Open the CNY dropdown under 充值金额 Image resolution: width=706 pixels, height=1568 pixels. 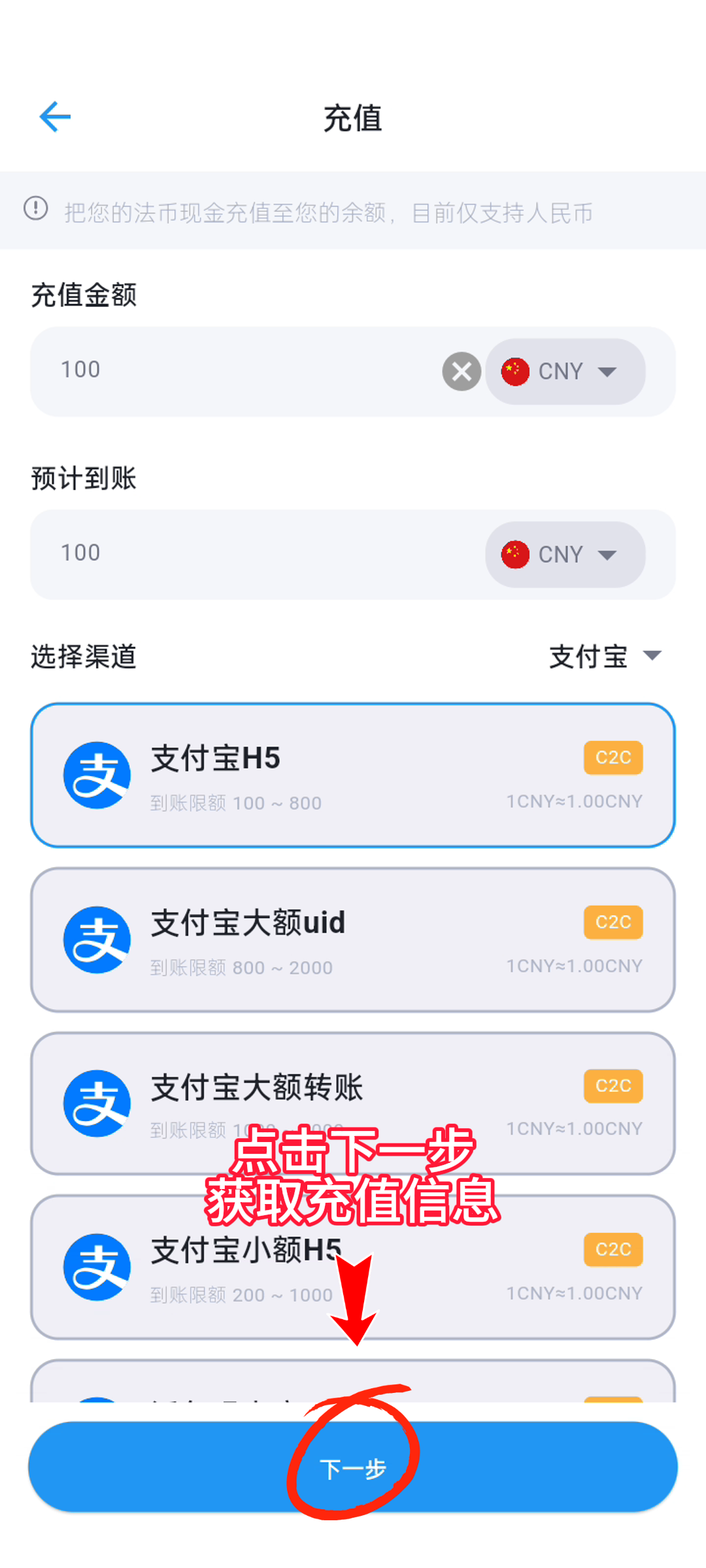pos(565,372)
